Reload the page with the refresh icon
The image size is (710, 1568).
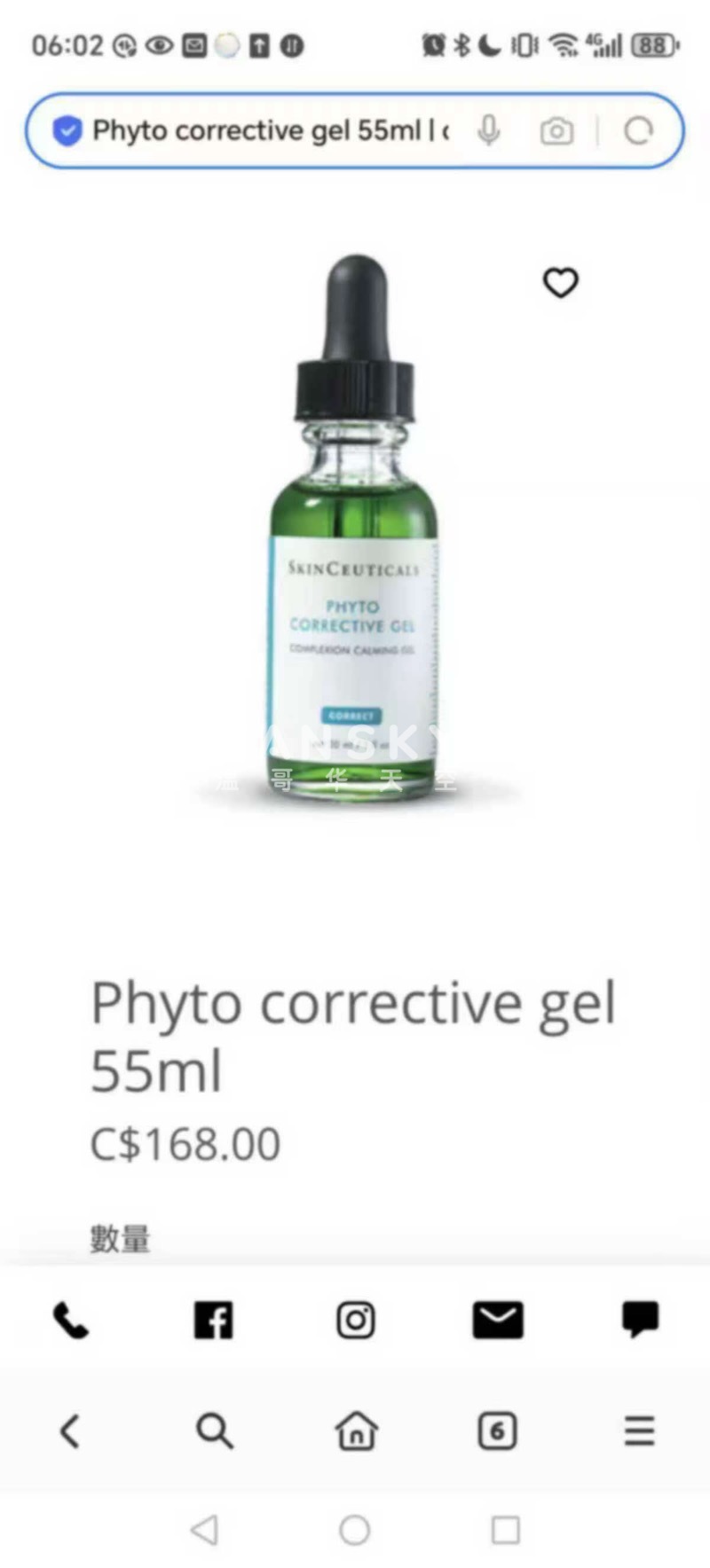(638, 131)
